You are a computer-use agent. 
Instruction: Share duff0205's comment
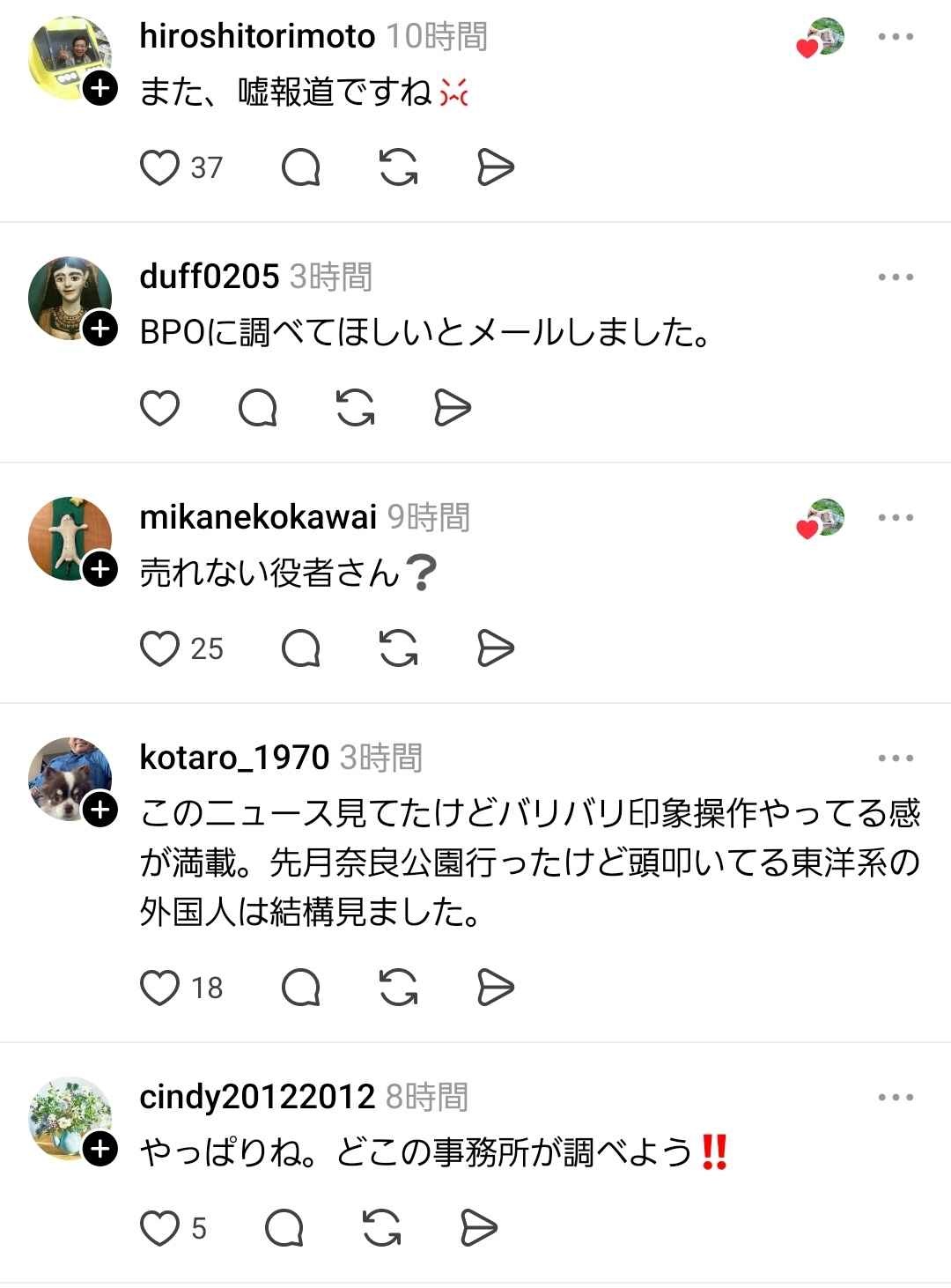(453, 408)
